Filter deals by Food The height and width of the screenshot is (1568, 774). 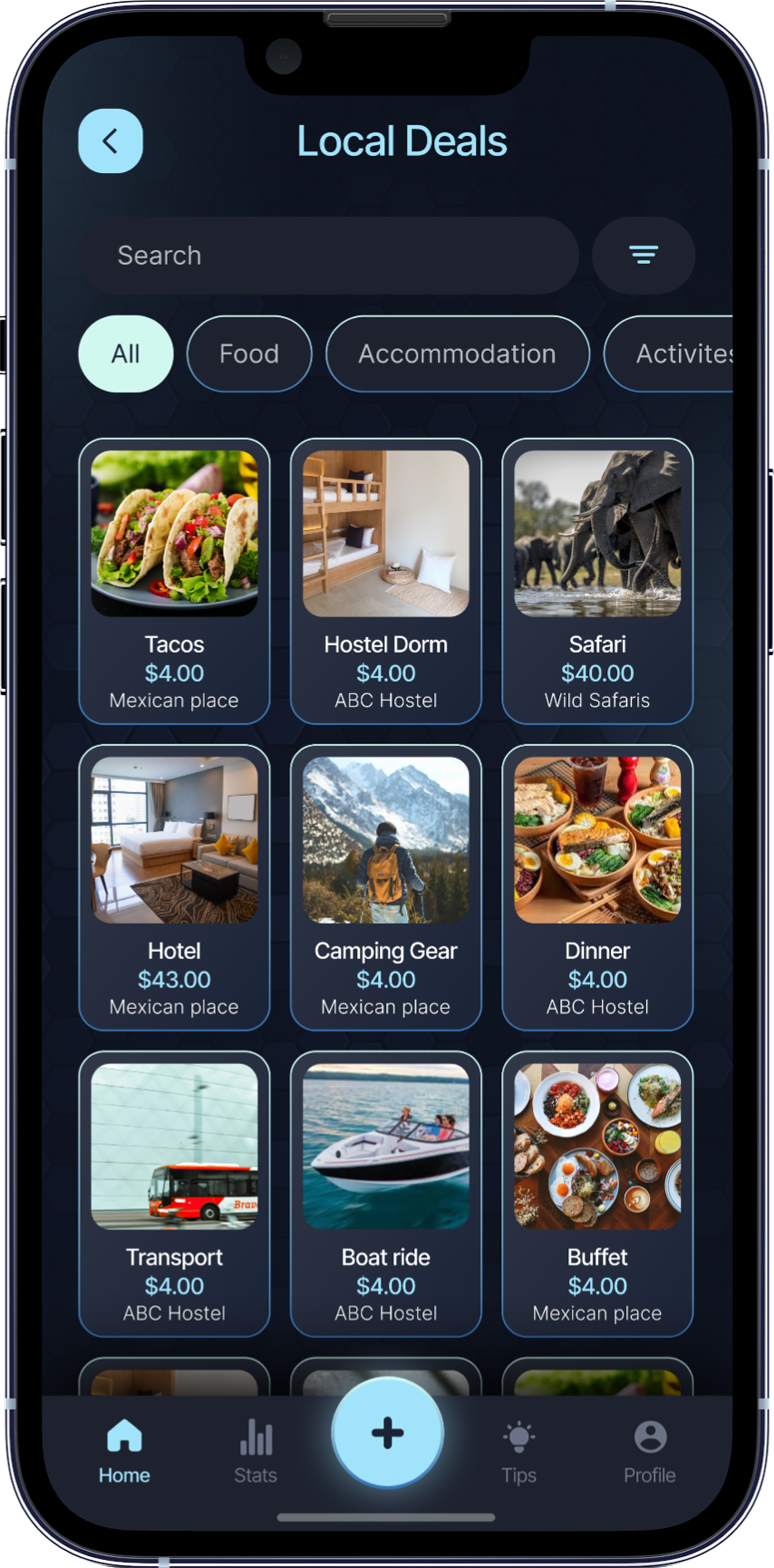pos(249,353)
